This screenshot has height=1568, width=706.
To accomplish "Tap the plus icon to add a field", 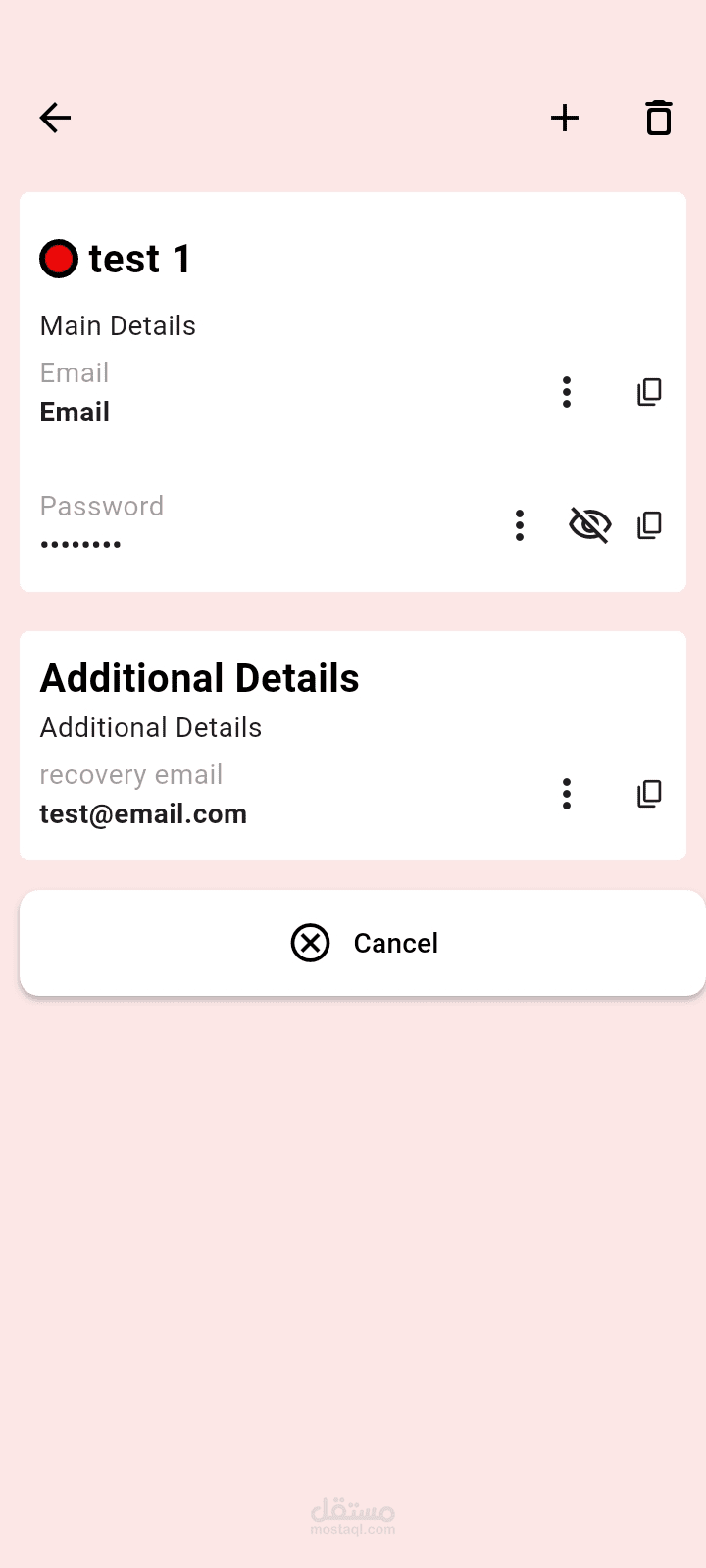I will point(565,118).
